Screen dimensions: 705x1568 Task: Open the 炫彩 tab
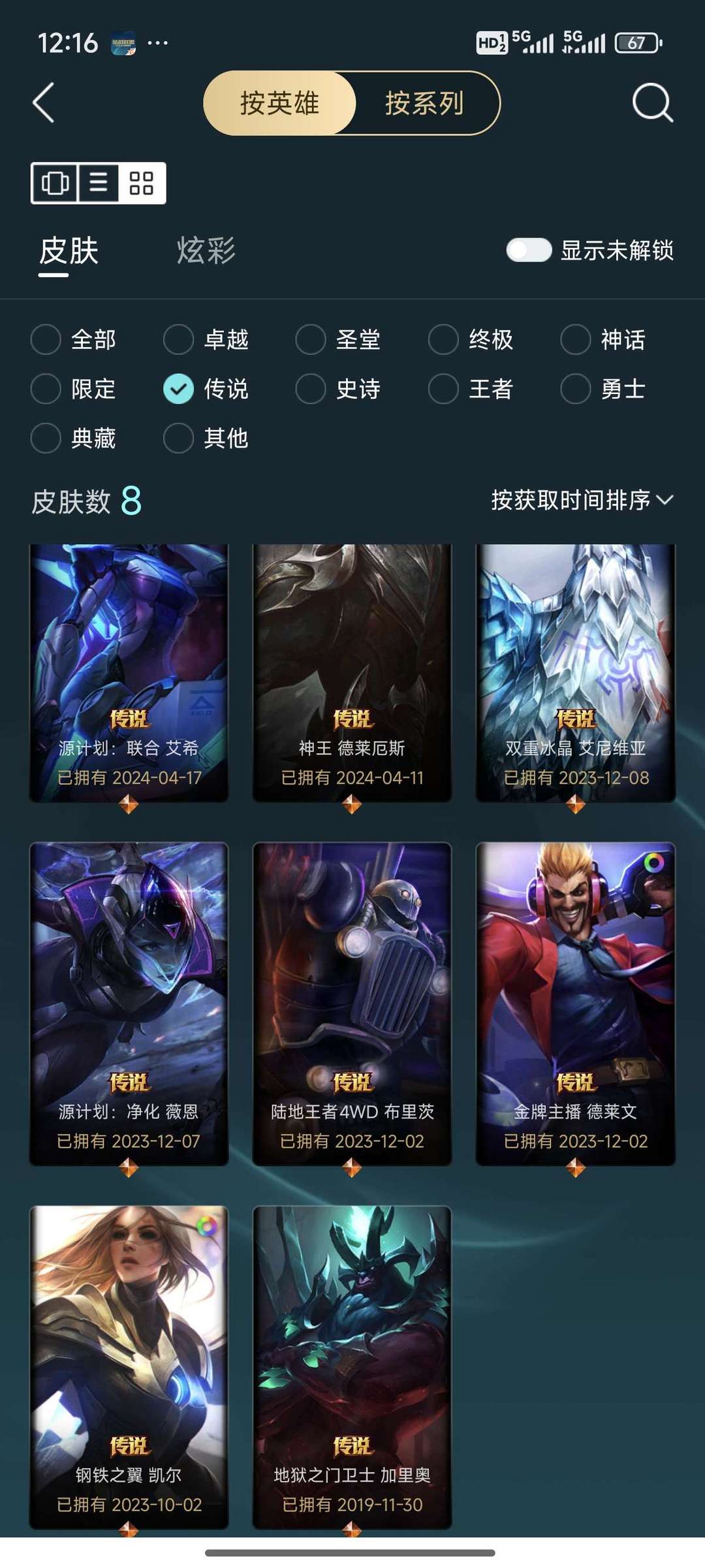point(206,251)
